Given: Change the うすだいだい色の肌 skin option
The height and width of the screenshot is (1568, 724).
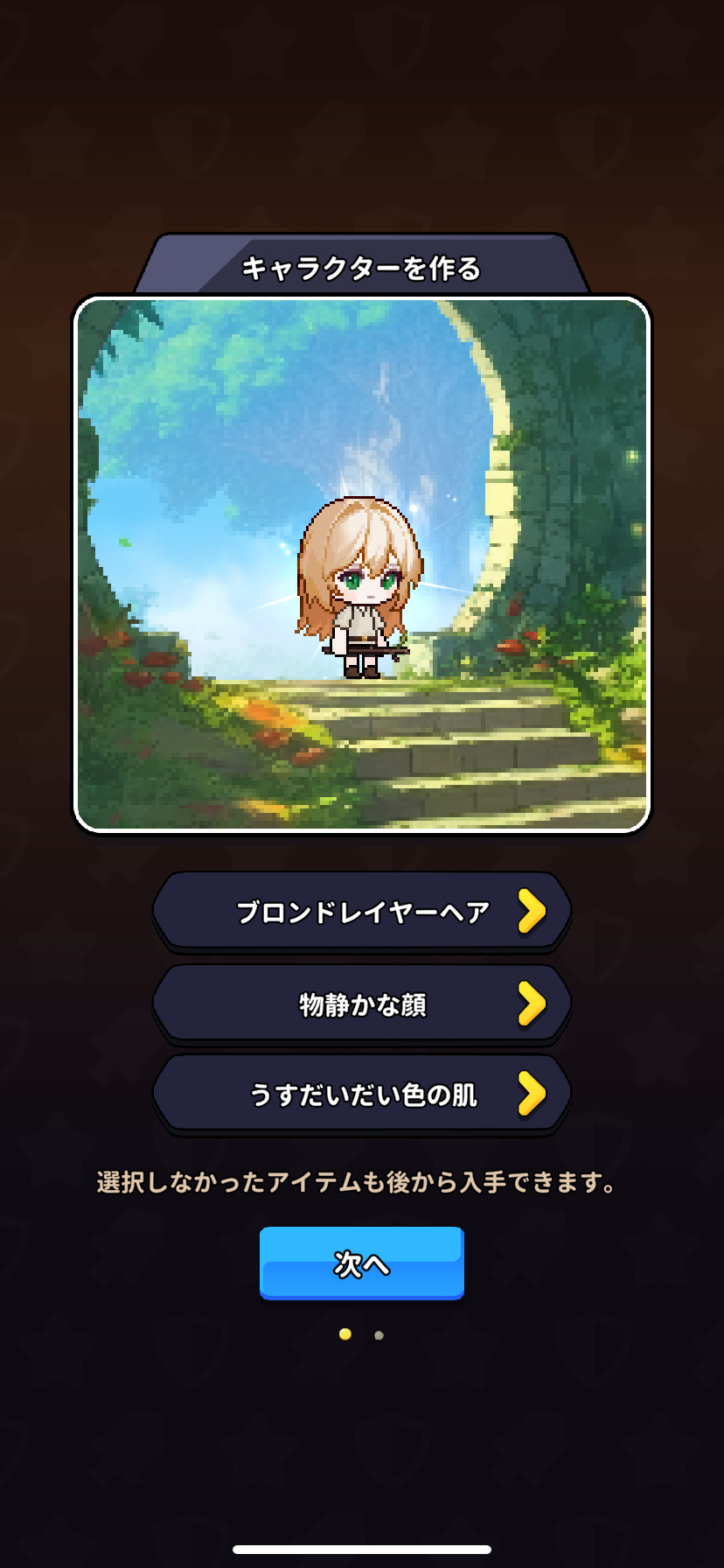Looking at the screenshot, I should click(x=362, y=1094).
